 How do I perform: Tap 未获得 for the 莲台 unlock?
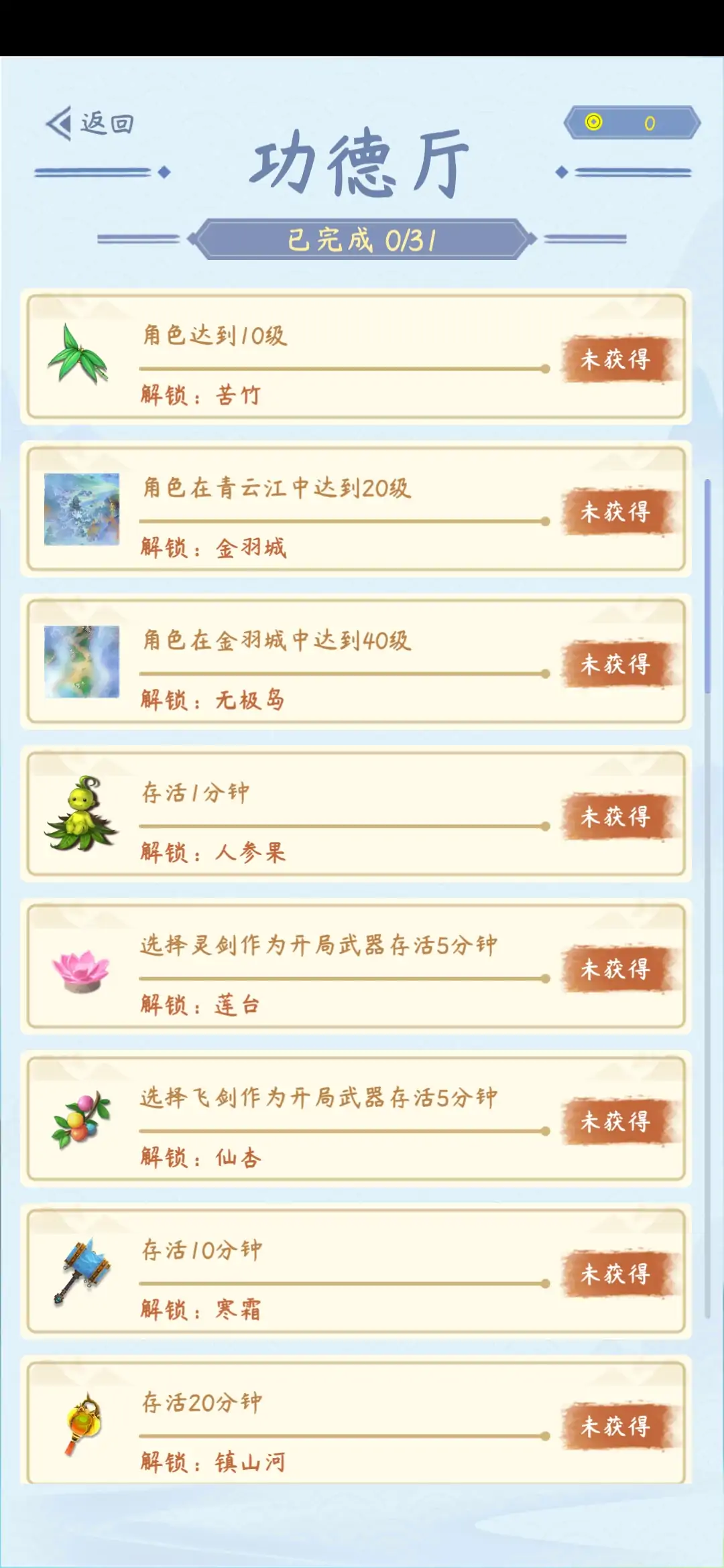[615, 969]
